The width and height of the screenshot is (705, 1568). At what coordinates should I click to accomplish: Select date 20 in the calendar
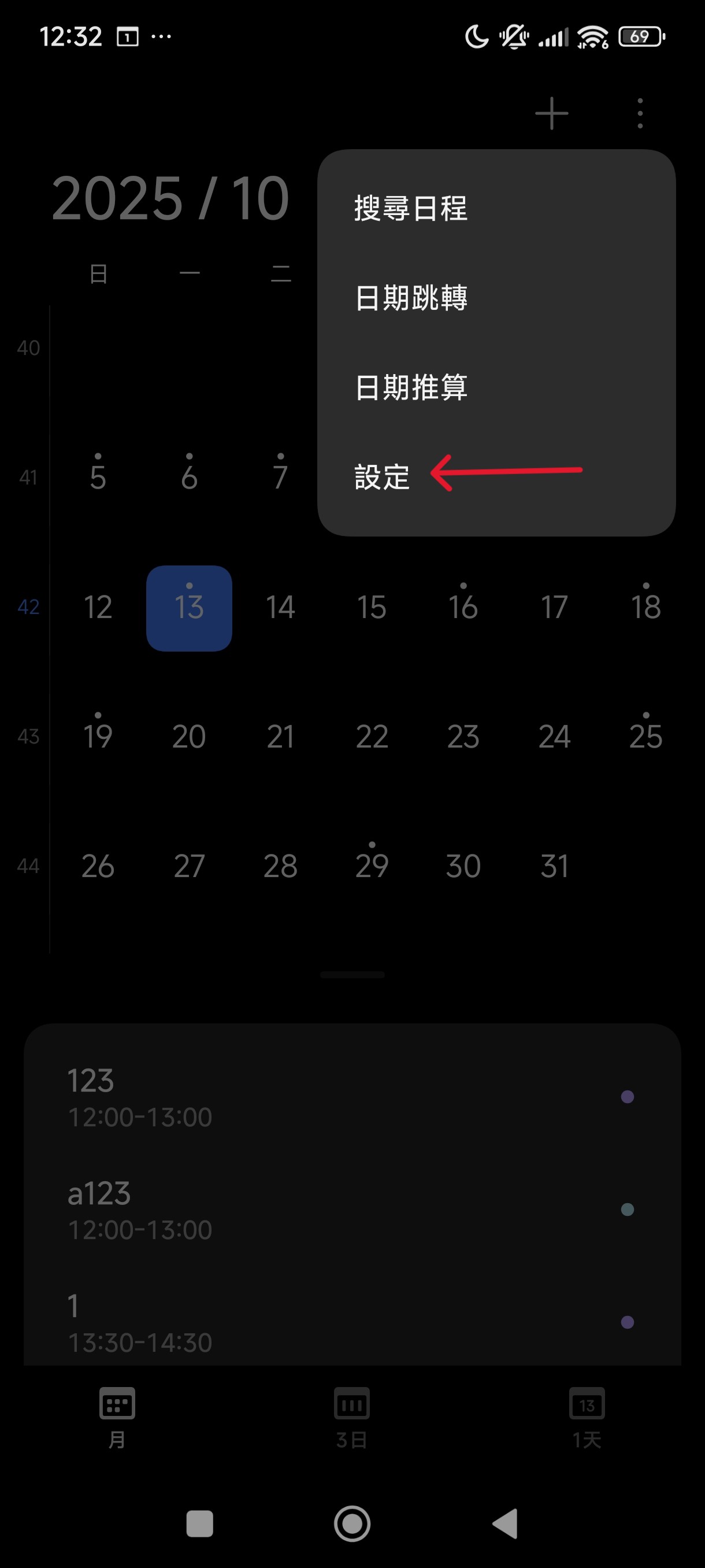point(189,737)
